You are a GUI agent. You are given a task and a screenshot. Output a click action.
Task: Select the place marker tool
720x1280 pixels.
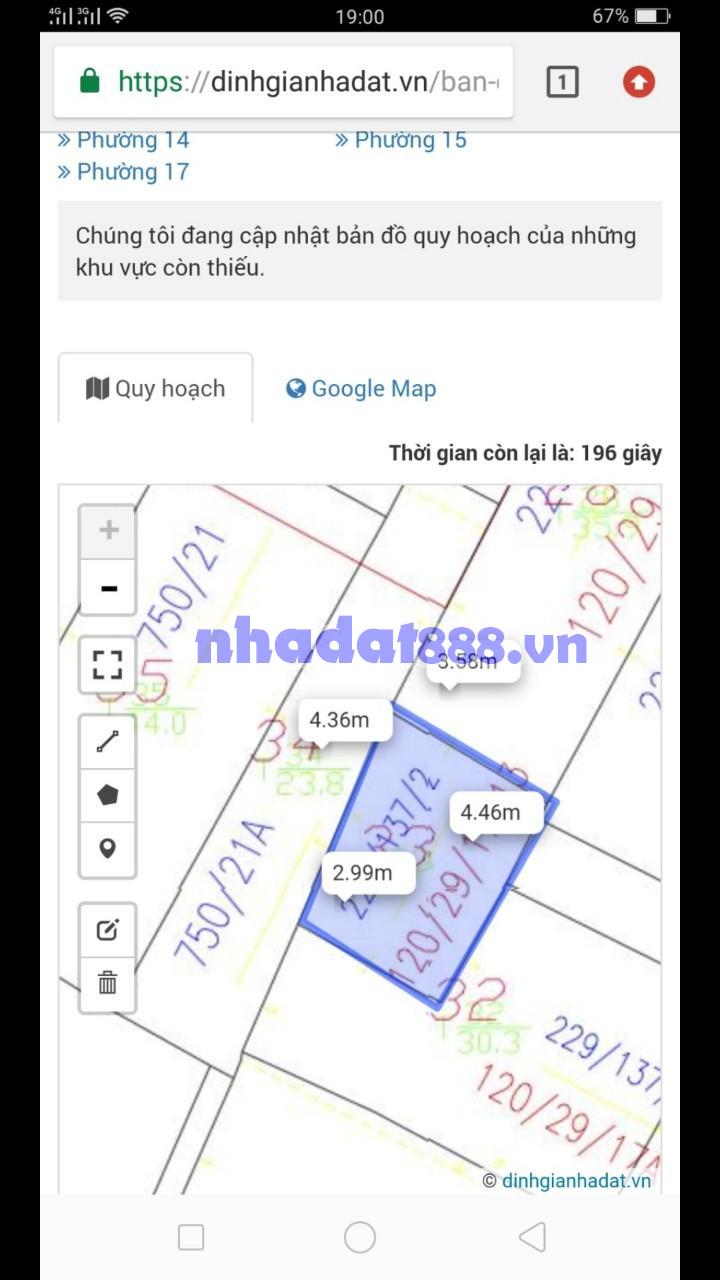[x=108, y=849]
